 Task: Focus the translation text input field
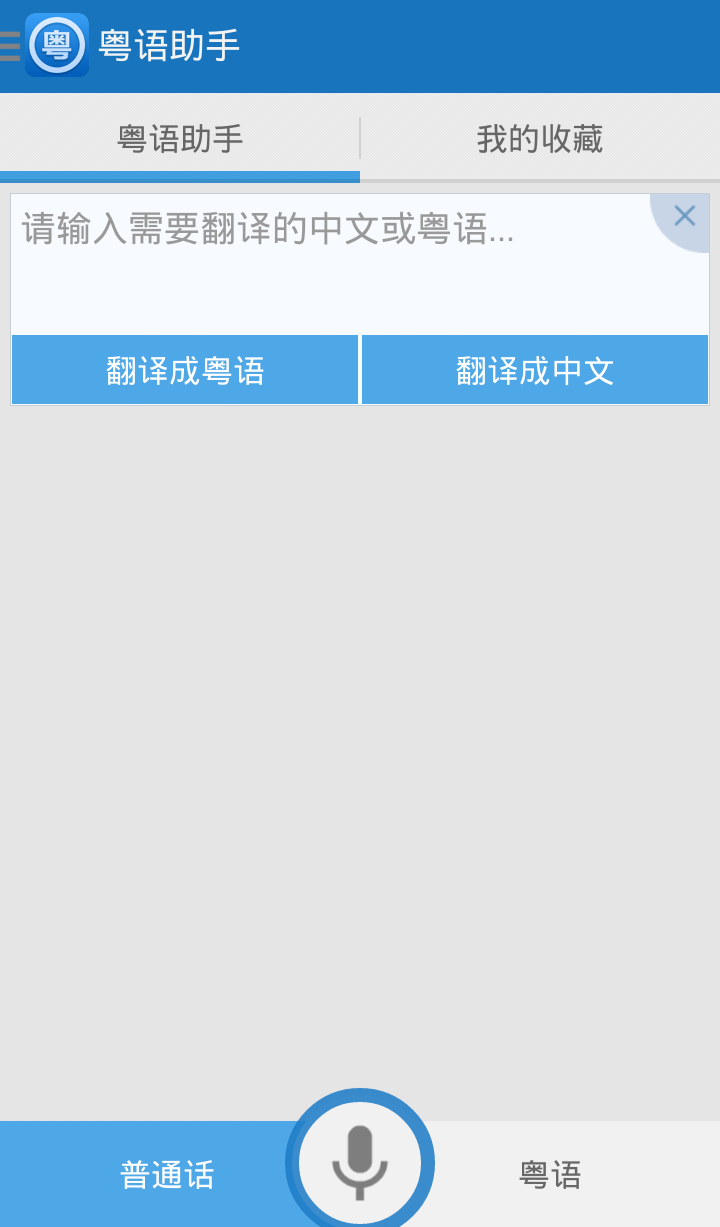pos(330,264)
